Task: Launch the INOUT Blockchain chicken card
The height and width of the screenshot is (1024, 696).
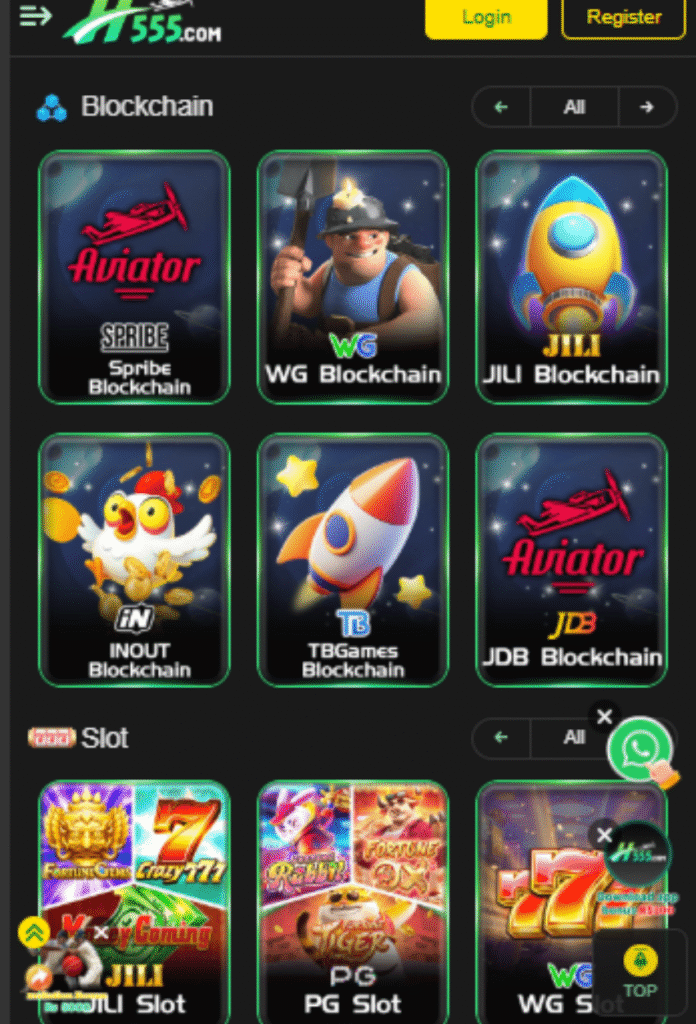Action: 134,560
